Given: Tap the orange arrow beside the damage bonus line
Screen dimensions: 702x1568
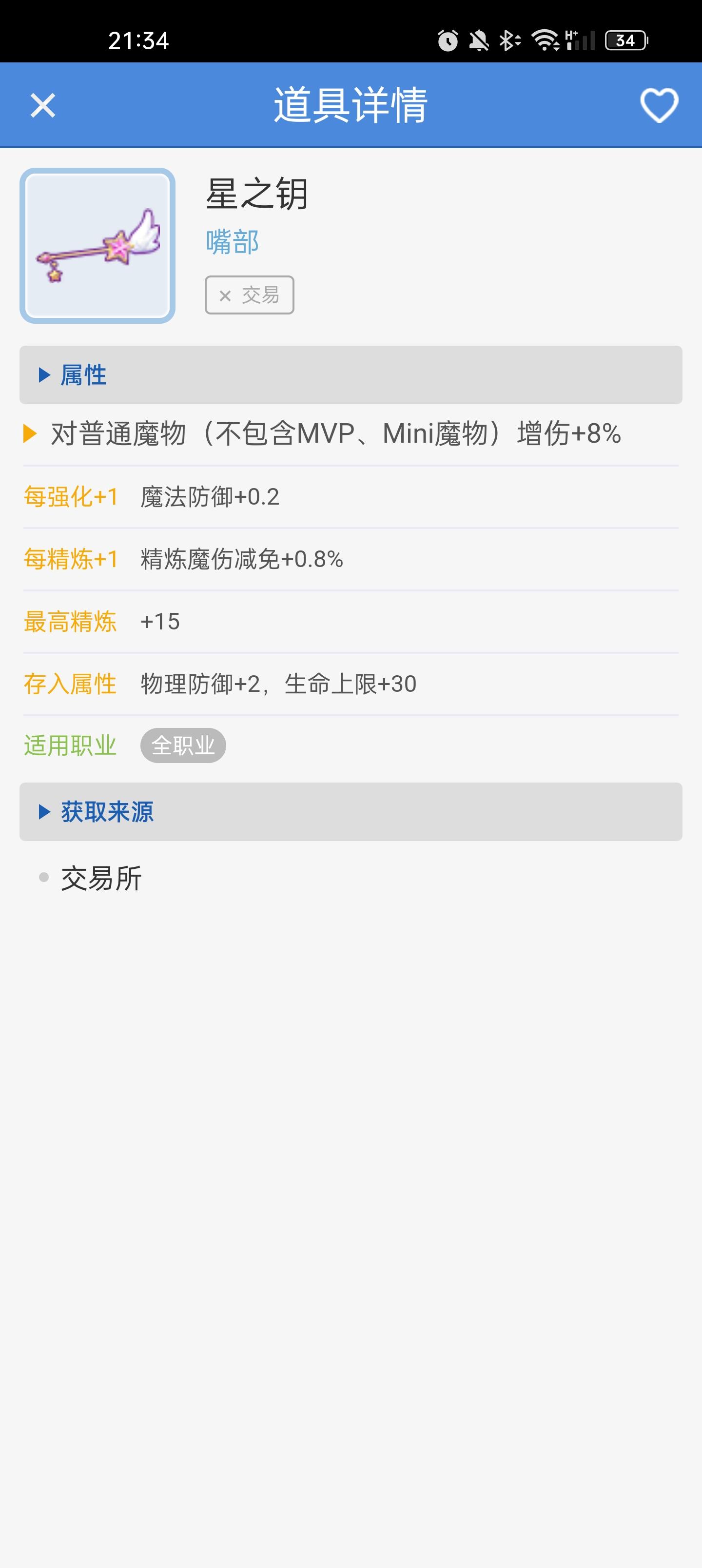Looking at the screenshot, I should (29, 433).
